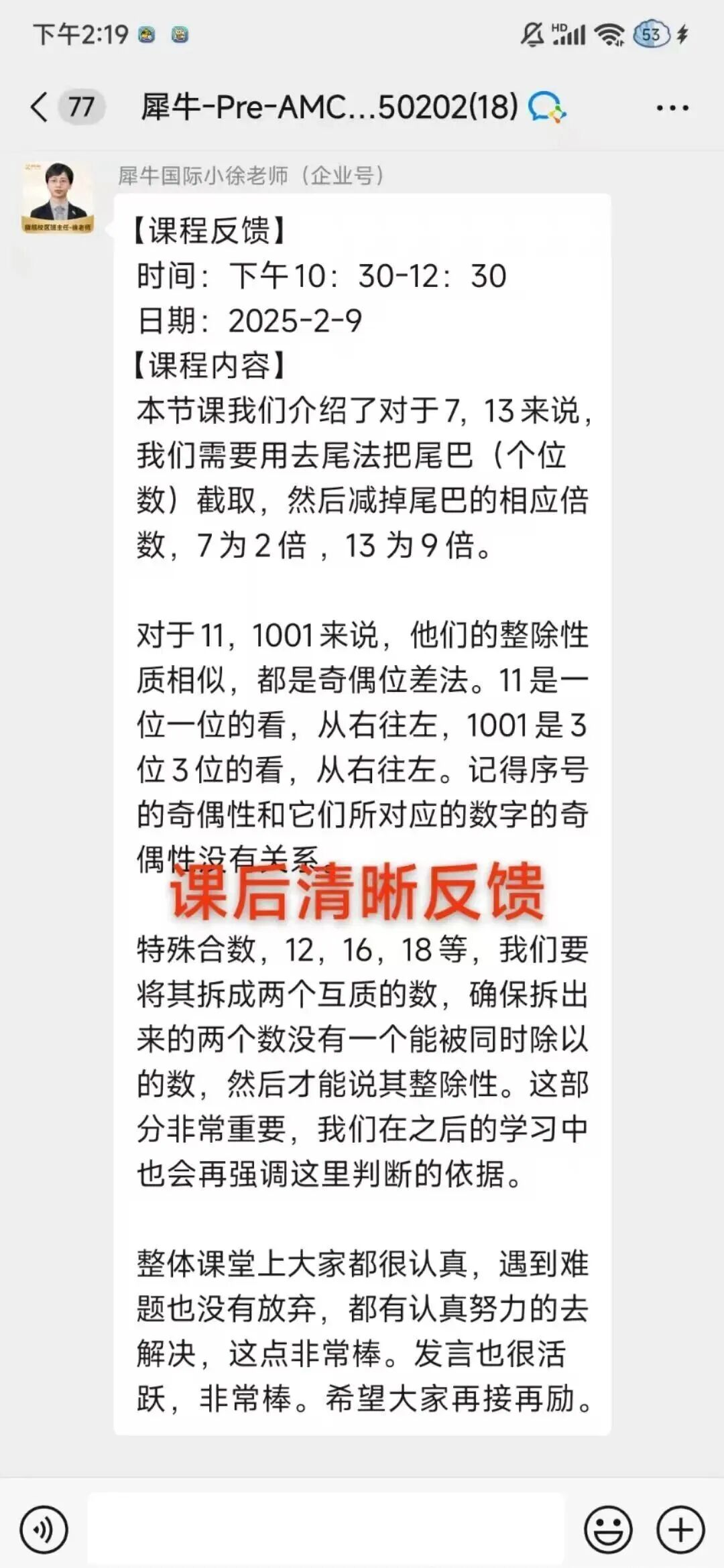
Task: Focus the message text field
Action: tap(326, 1530)
